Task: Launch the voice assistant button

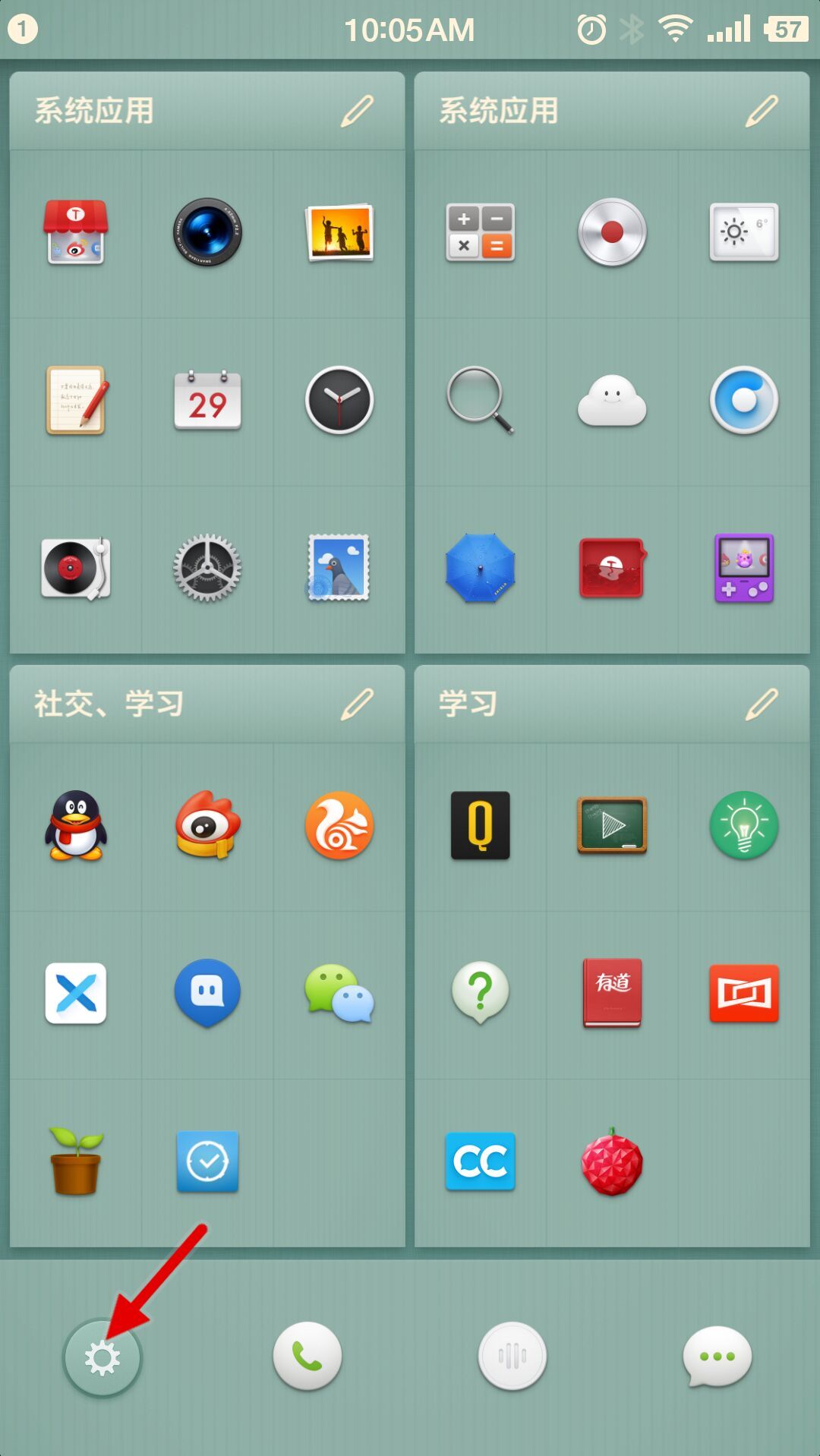Action: pyautogui.click(x=512, y=1356)
